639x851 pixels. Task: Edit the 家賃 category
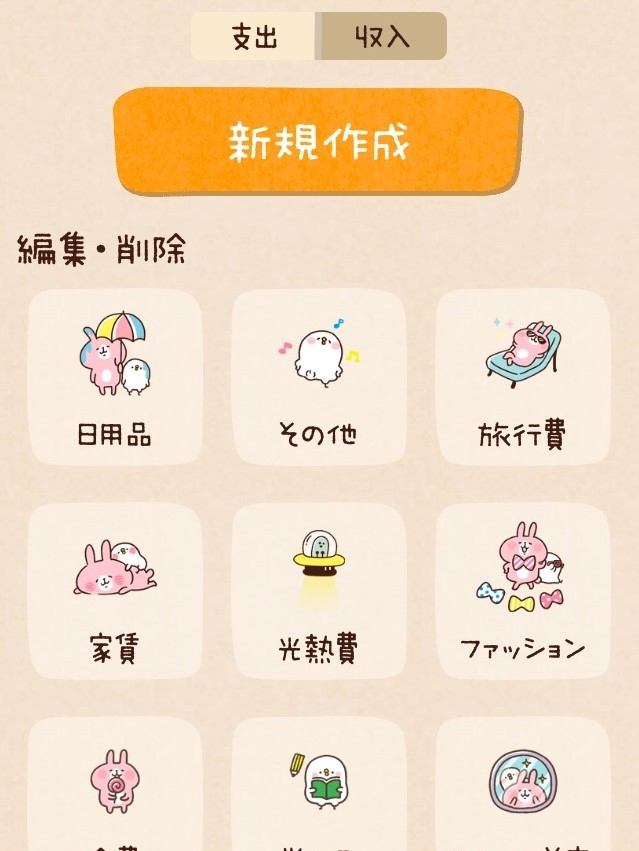click(114, 592)
